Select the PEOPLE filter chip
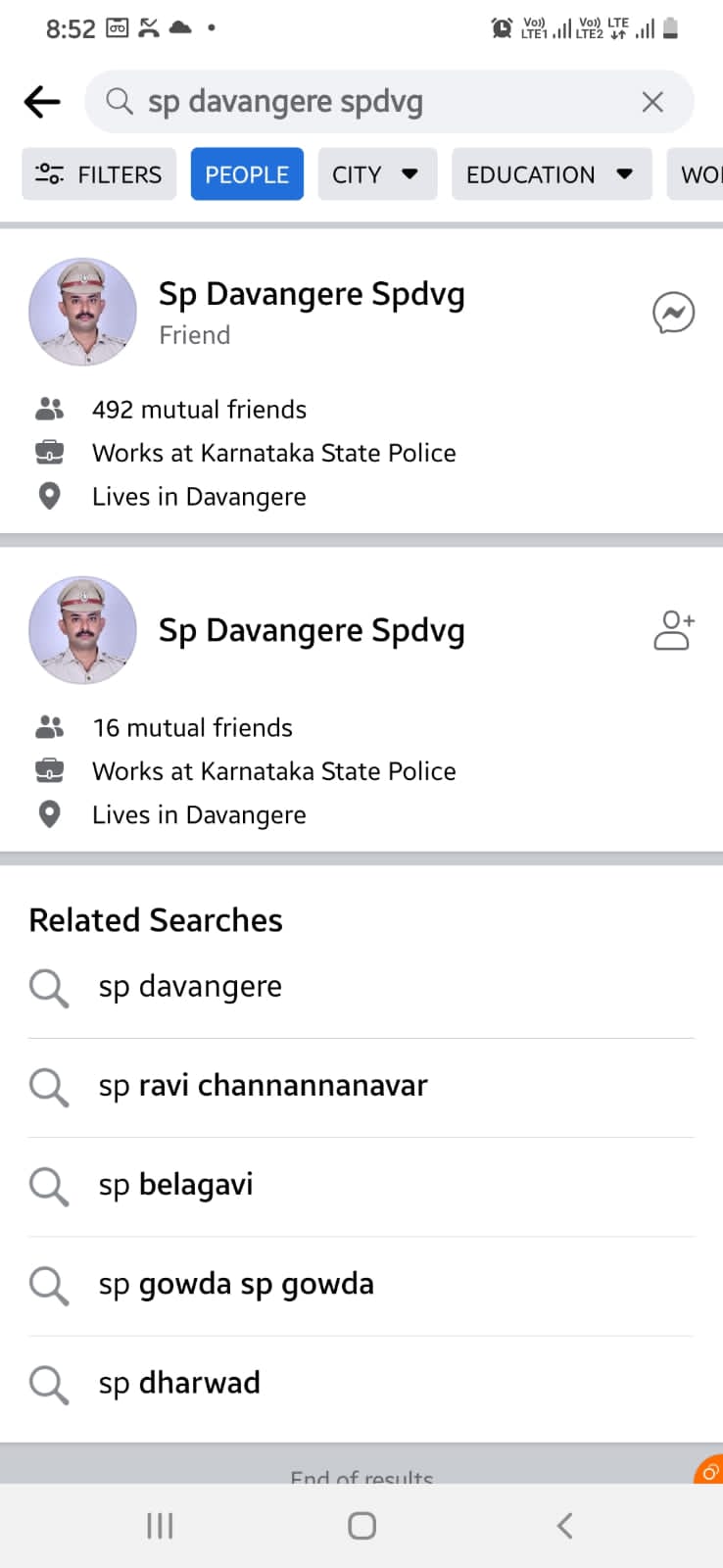The width and height of the screenshot is (723, 1568). click(247, 174)
